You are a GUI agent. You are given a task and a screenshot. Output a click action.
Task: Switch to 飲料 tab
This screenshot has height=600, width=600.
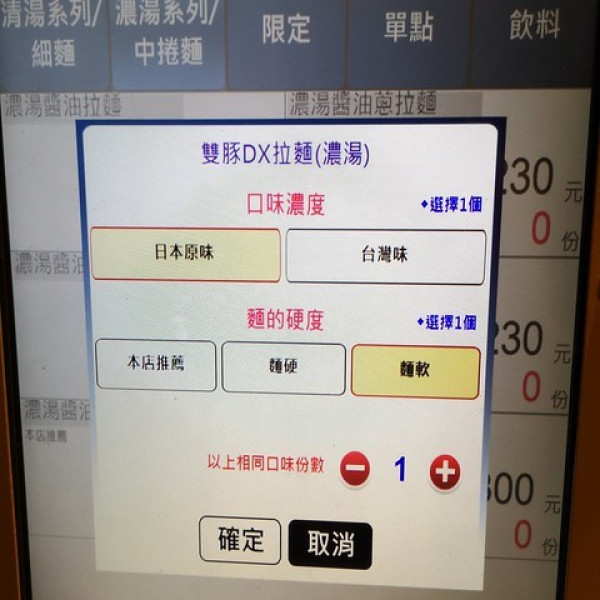533,25
